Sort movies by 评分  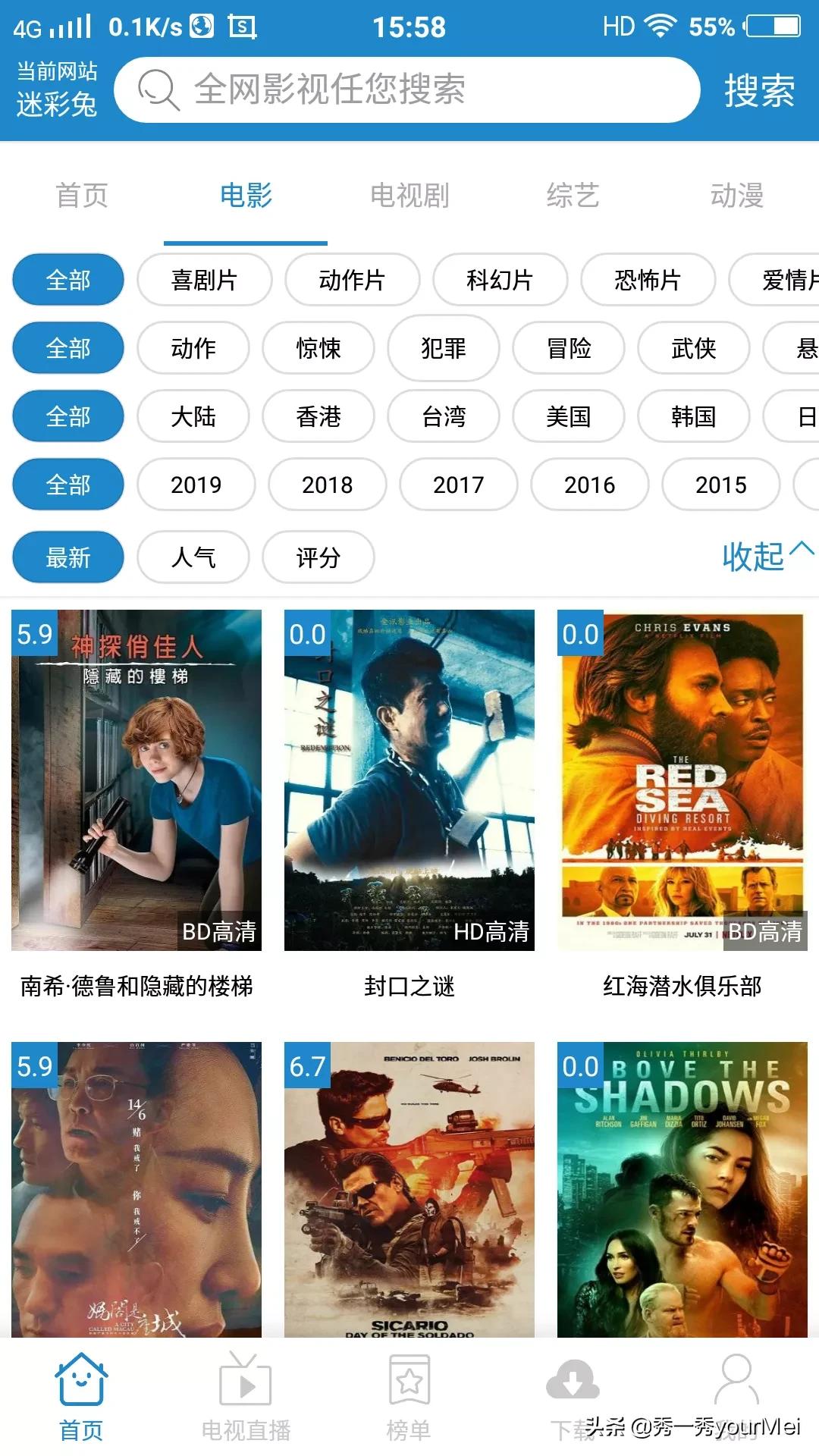(318, 558)
